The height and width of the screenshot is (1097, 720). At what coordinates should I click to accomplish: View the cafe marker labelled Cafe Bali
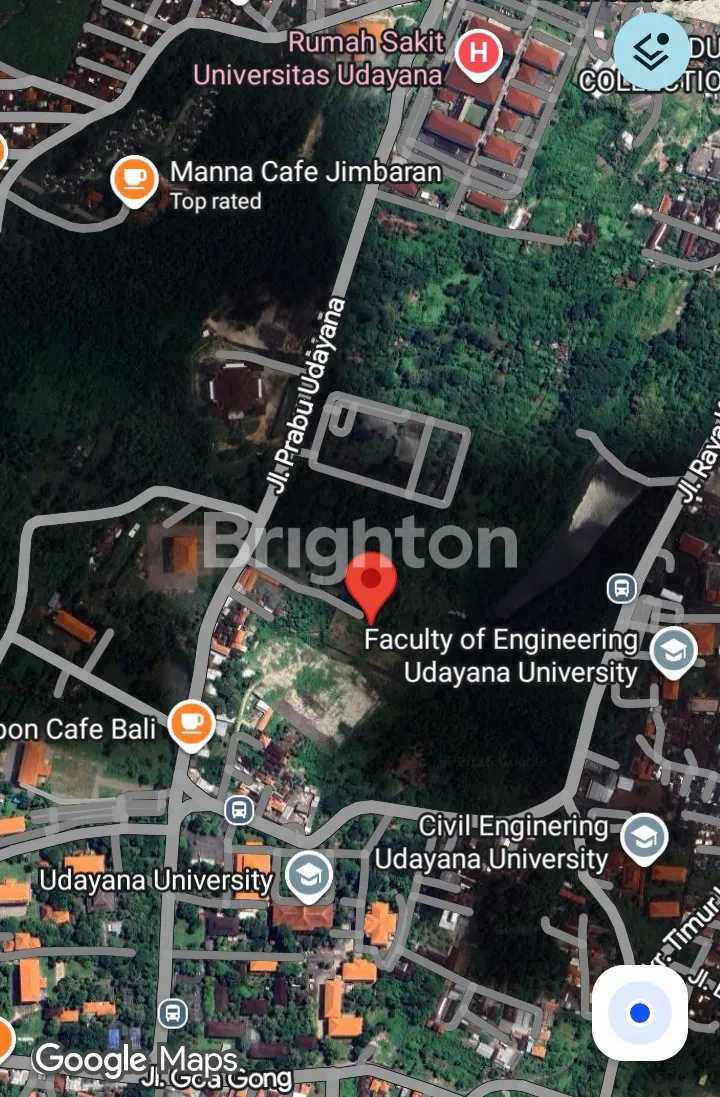point(190,723)
